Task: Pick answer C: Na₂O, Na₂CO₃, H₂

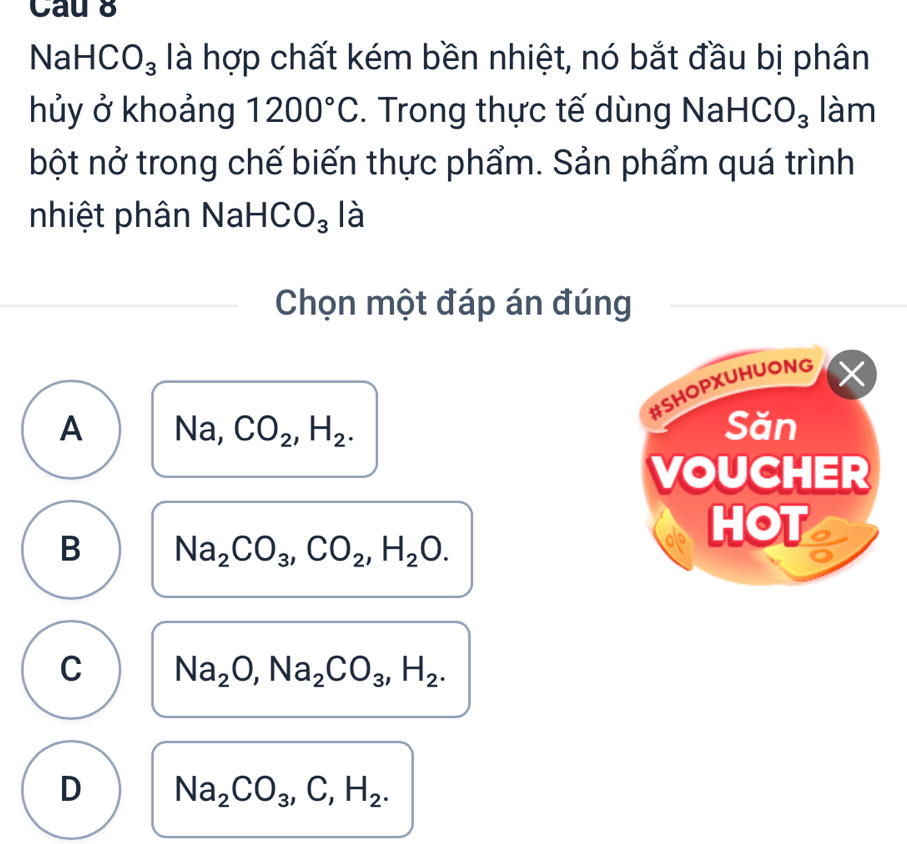Action: 71,669
